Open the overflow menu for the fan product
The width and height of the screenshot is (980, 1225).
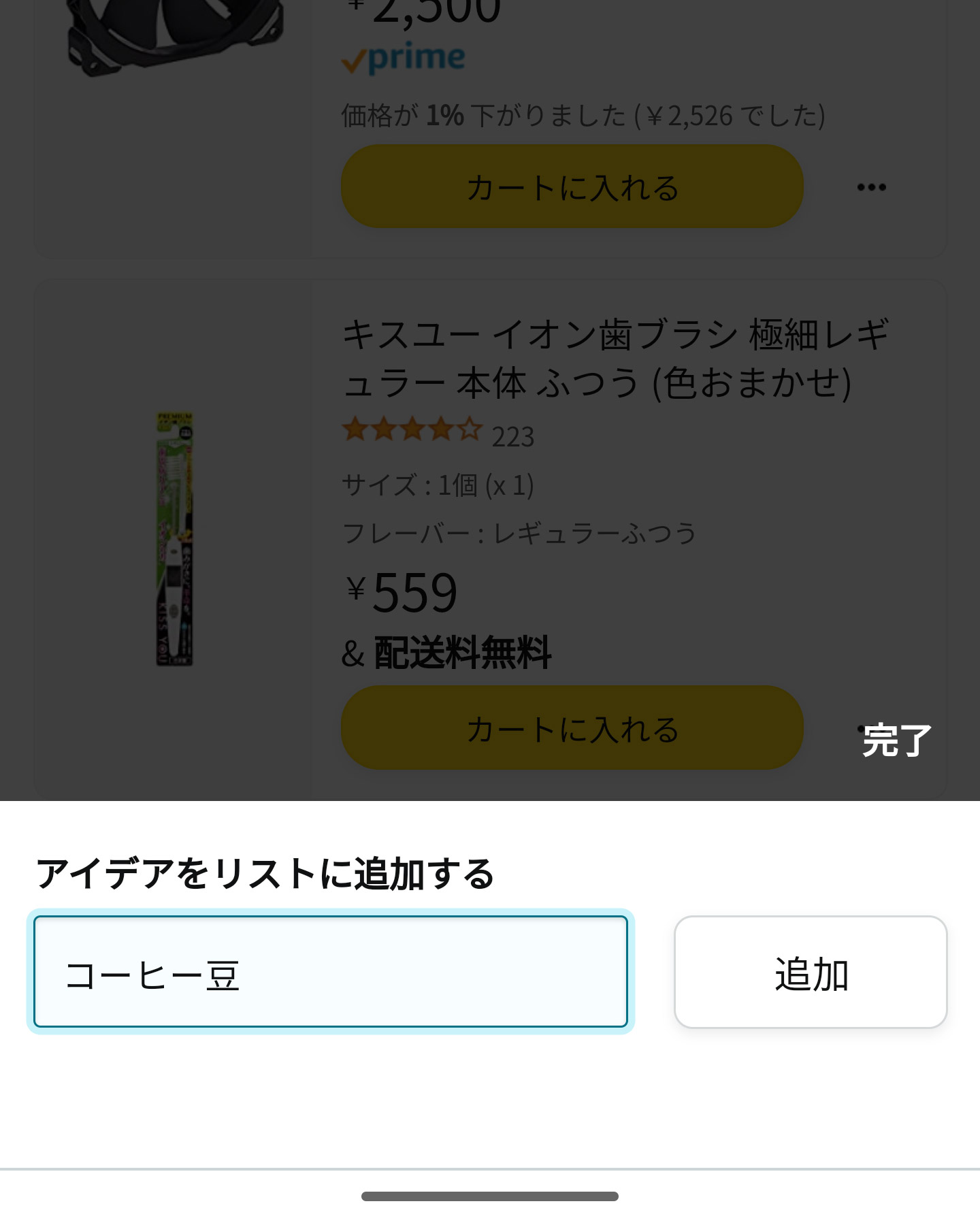pyautogui.click(x=872, y=186)
